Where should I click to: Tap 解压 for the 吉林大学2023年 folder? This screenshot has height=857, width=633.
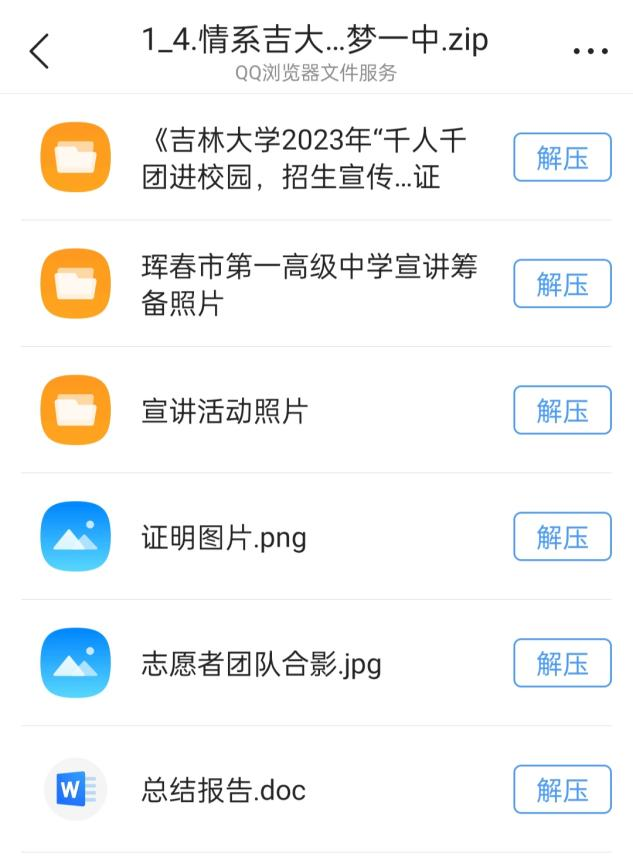pyautogui.click(x=562, y=158)
